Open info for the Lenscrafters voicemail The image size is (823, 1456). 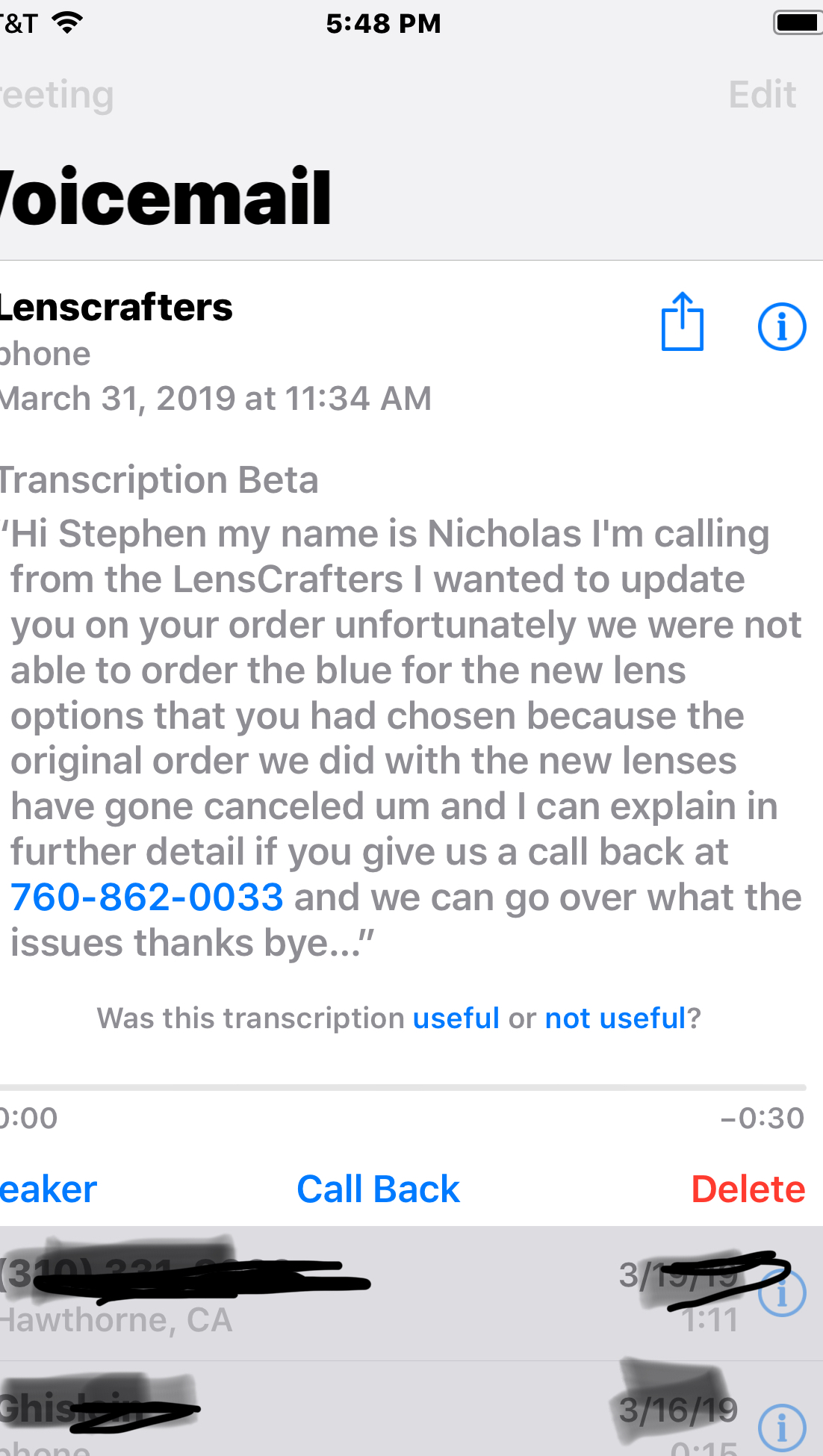click(781, 326)
